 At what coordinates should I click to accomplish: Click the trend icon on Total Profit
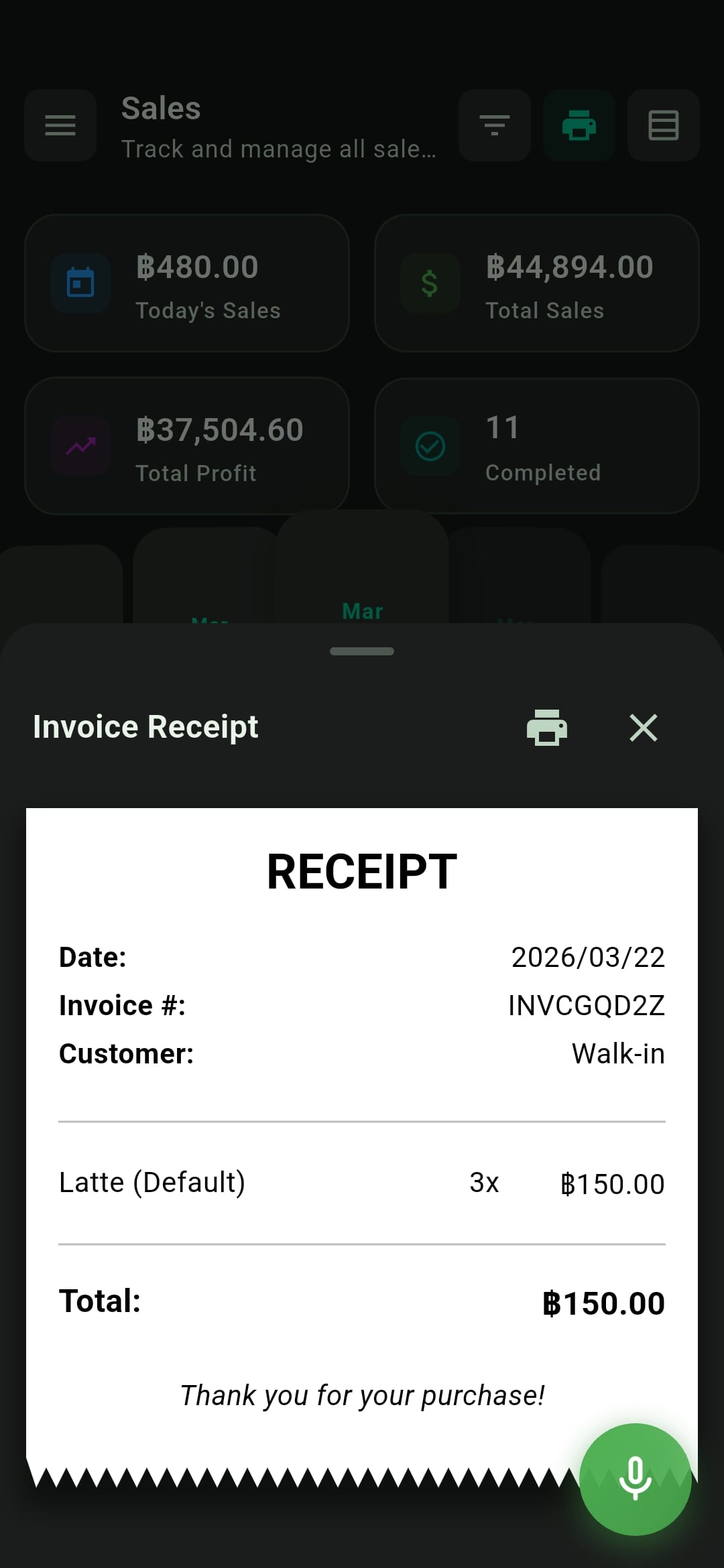pyautogui.click(x=80, y=445)
